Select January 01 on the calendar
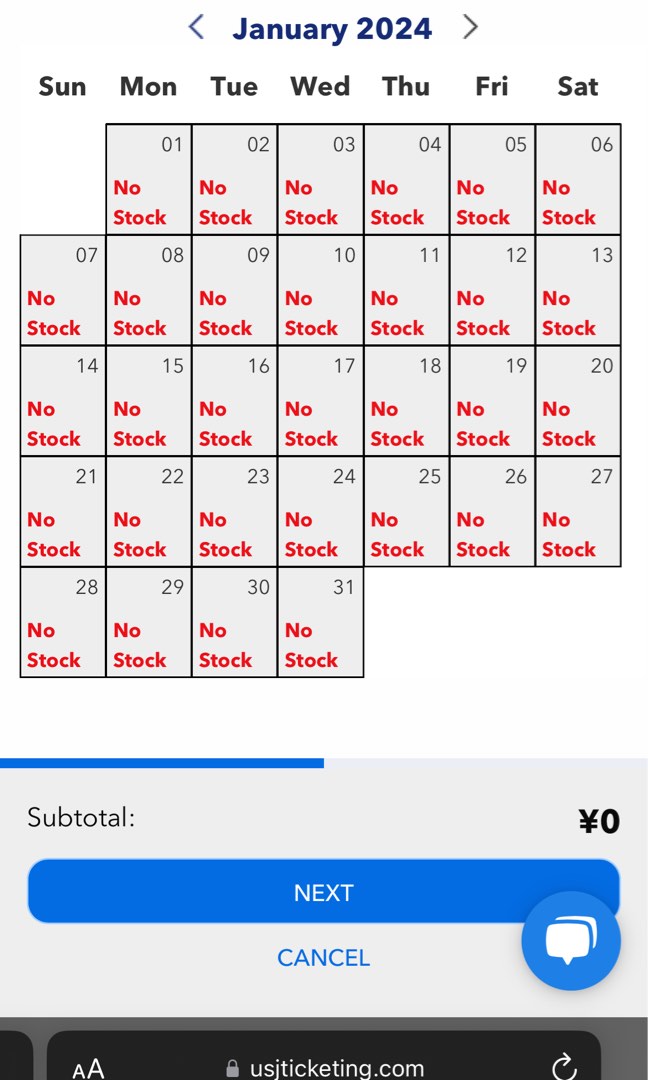Image resolution: width=648 pixels, height=1080 pixels. point(148,180)
